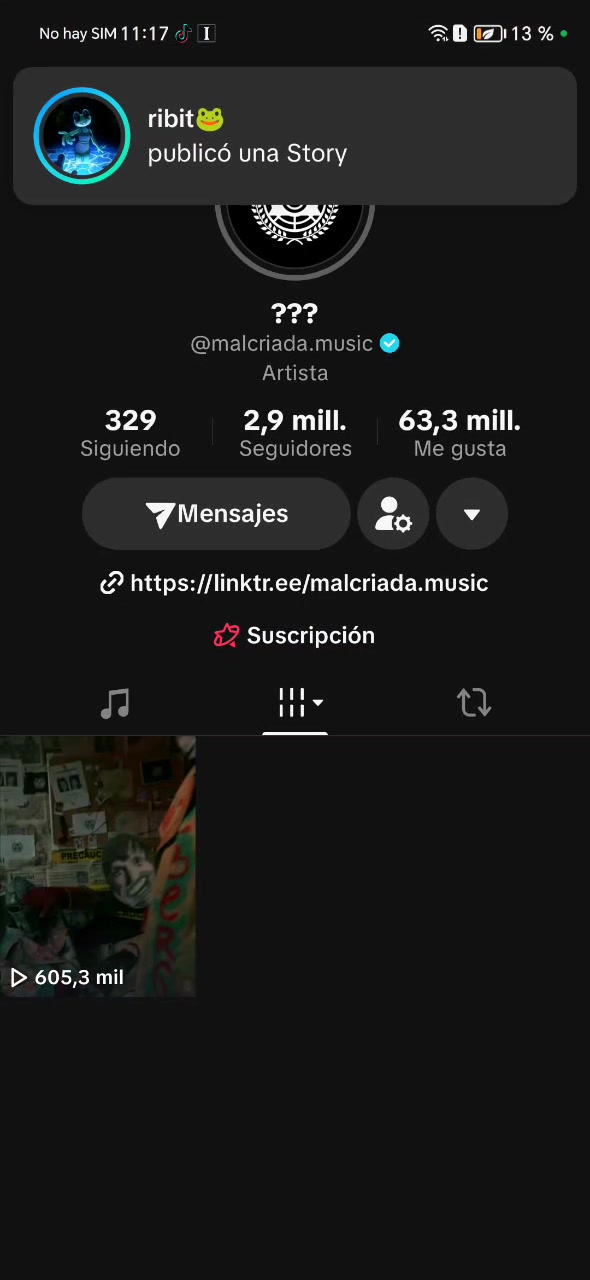Switch to the reposts tab
Viewport: 590px width, 1280px height.
(x=474, y=703)
